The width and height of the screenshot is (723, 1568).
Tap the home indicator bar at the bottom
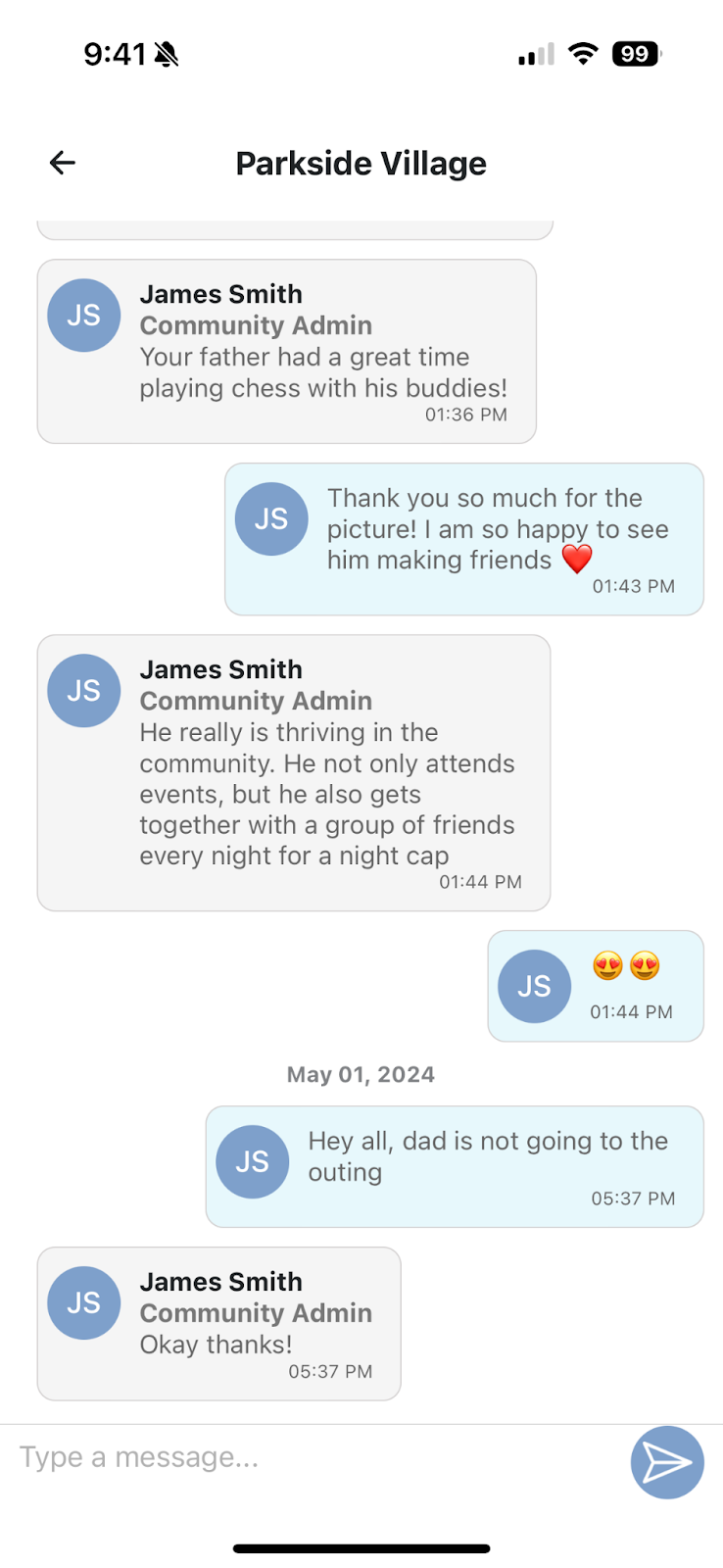tap(361, 1548)
